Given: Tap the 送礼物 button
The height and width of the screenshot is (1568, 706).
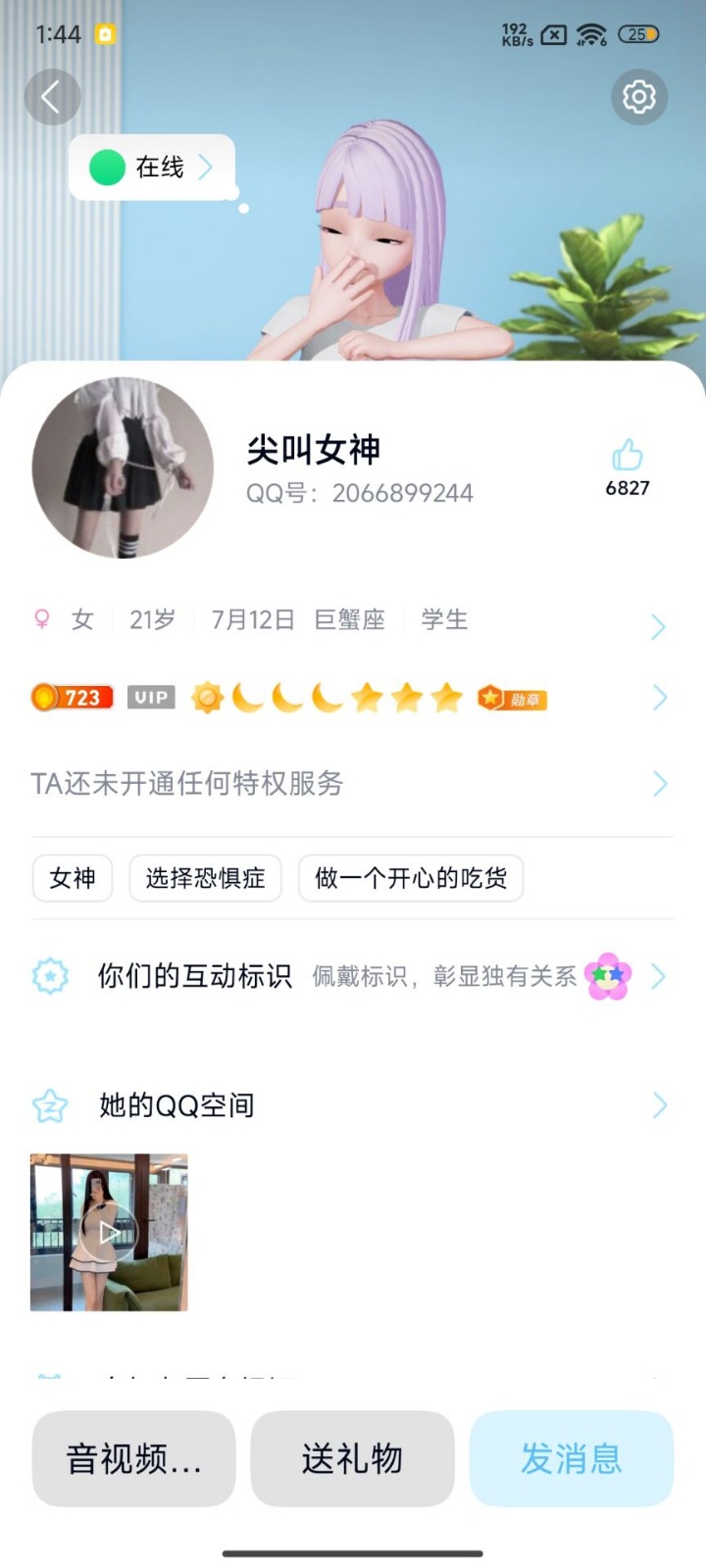Looking at the screenshot, I should [x=352, y=1458].
